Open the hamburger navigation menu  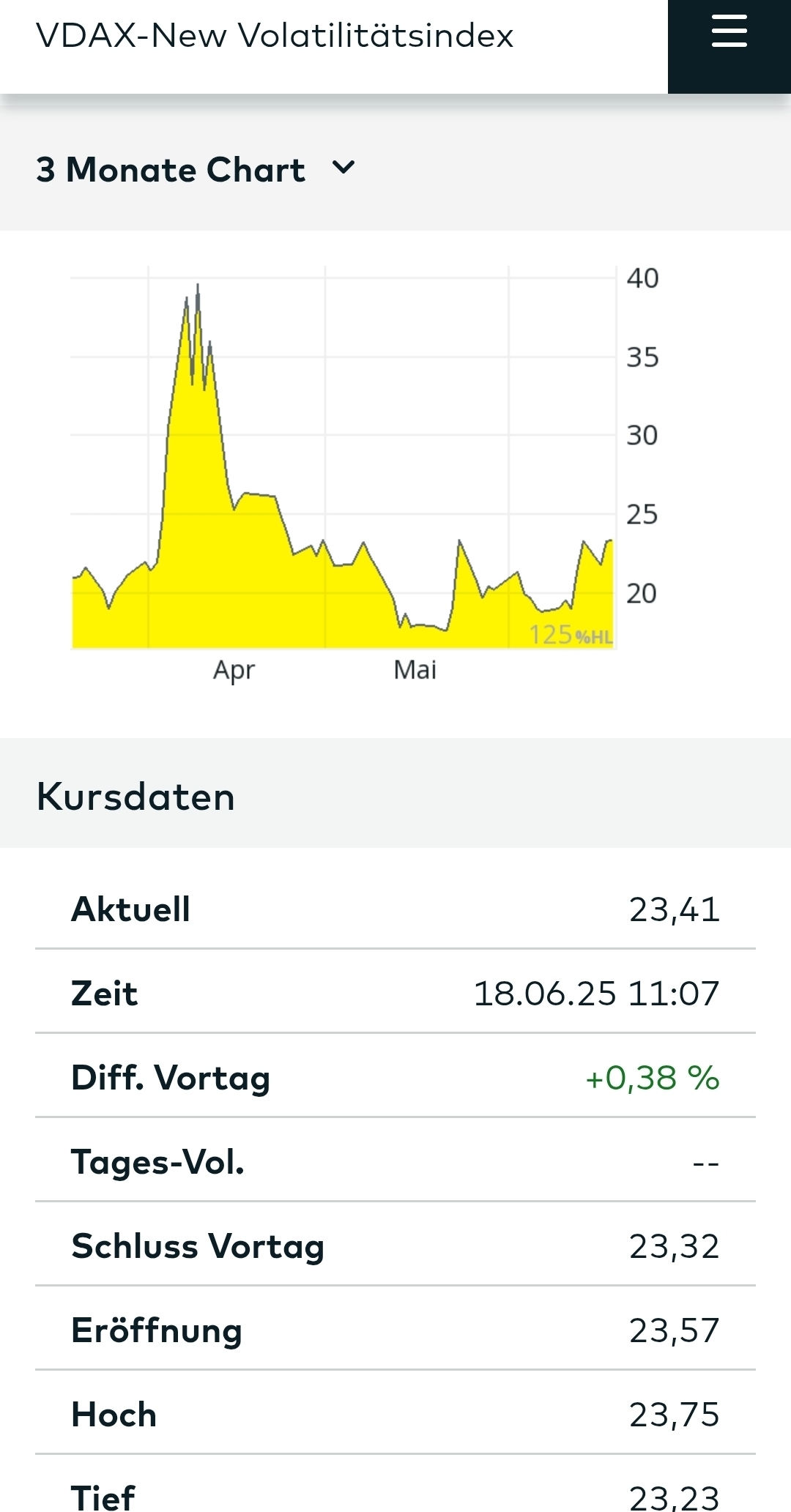click(728, 32)
